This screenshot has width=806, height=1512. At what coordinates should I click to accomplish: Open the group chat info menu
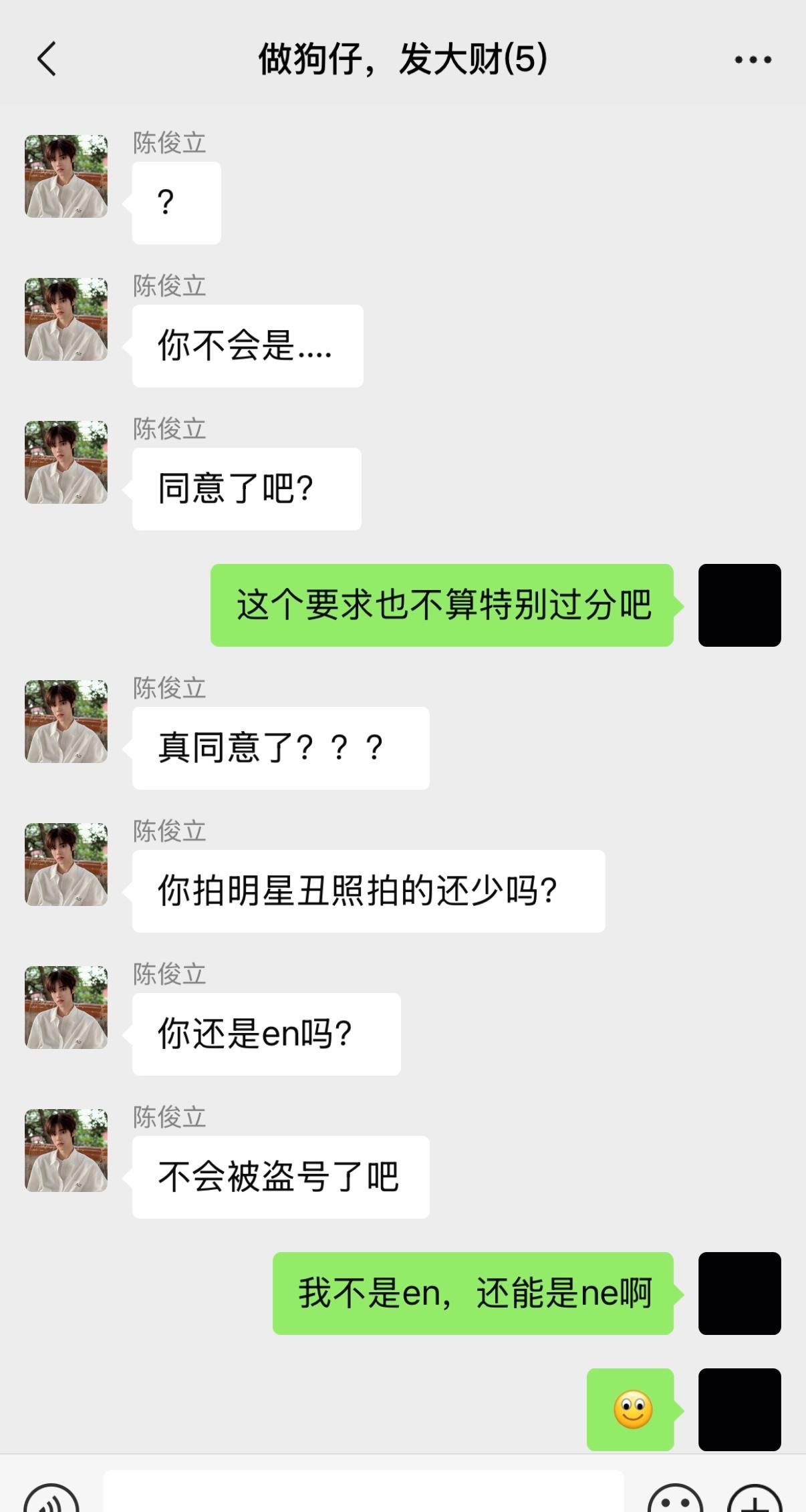753,59
